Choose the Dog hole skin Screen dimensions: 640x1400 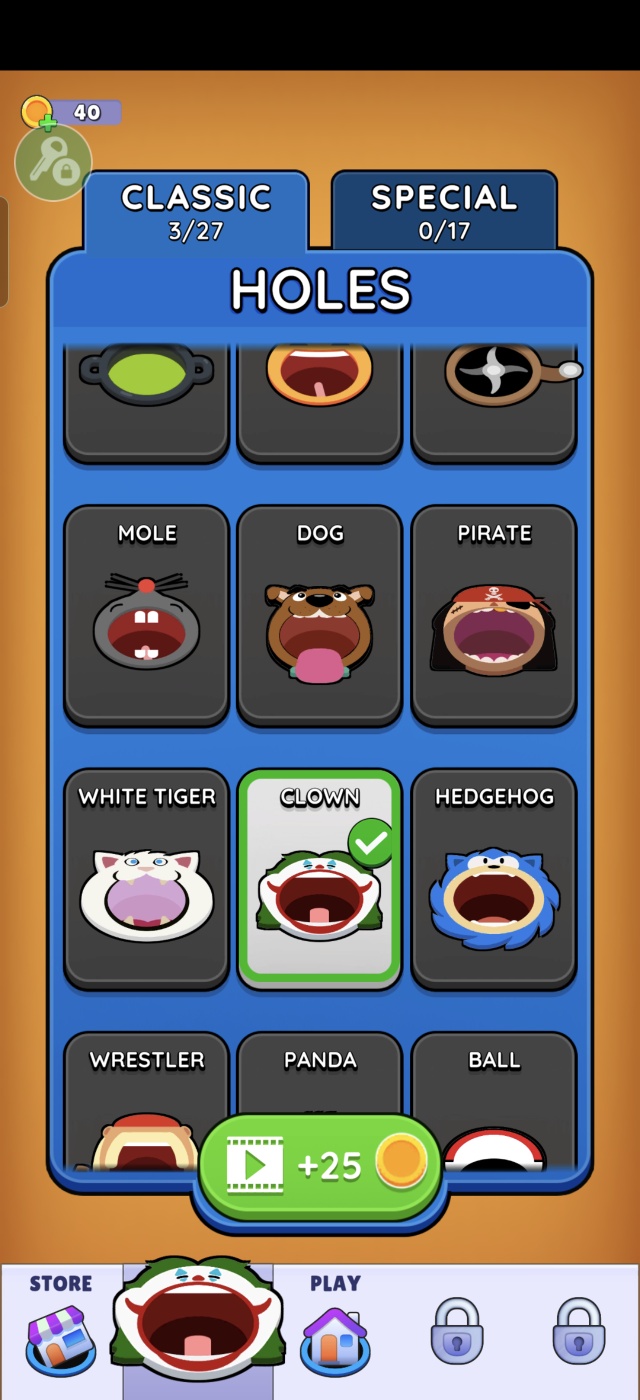tap(320, 614)
